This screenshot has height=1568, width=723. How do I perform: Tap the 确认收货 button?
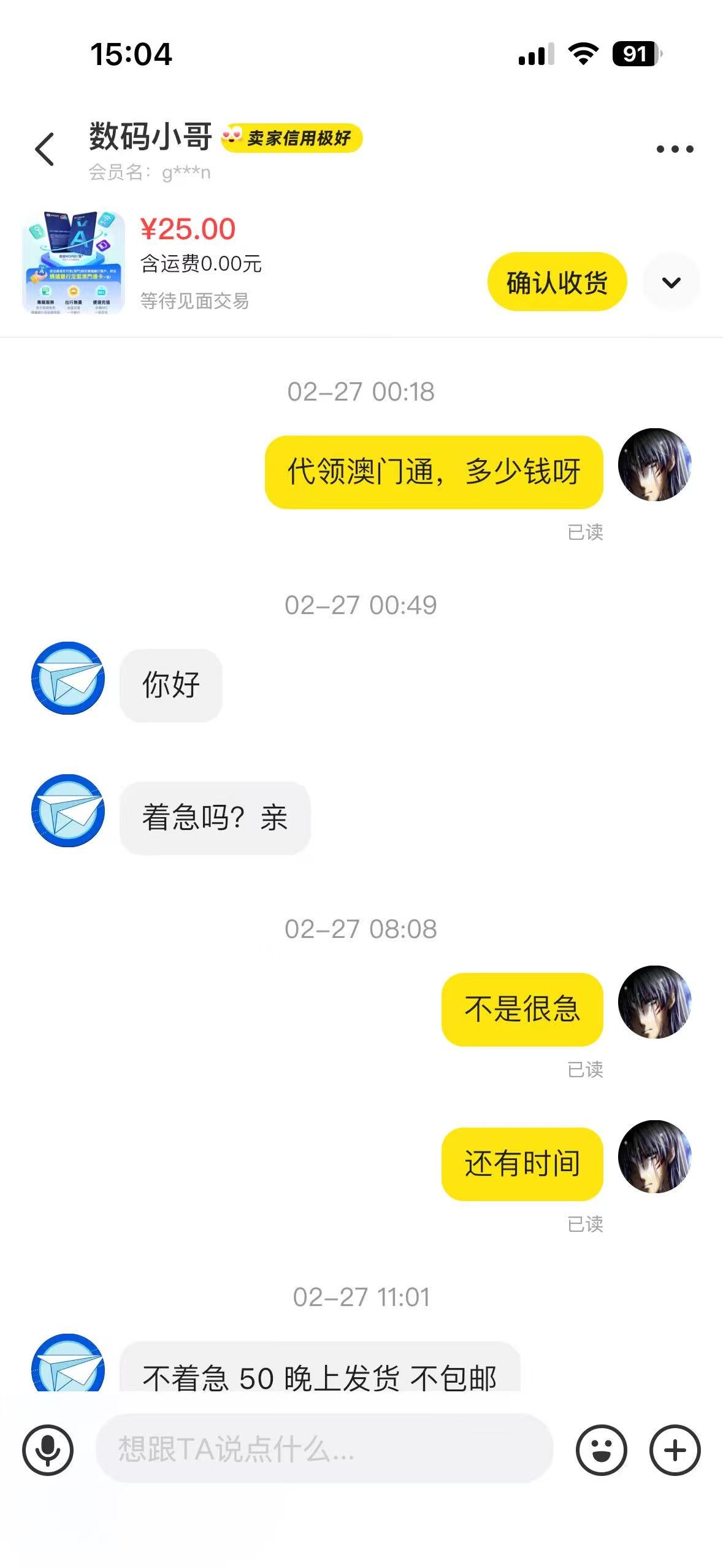click(x=557, y=282)
